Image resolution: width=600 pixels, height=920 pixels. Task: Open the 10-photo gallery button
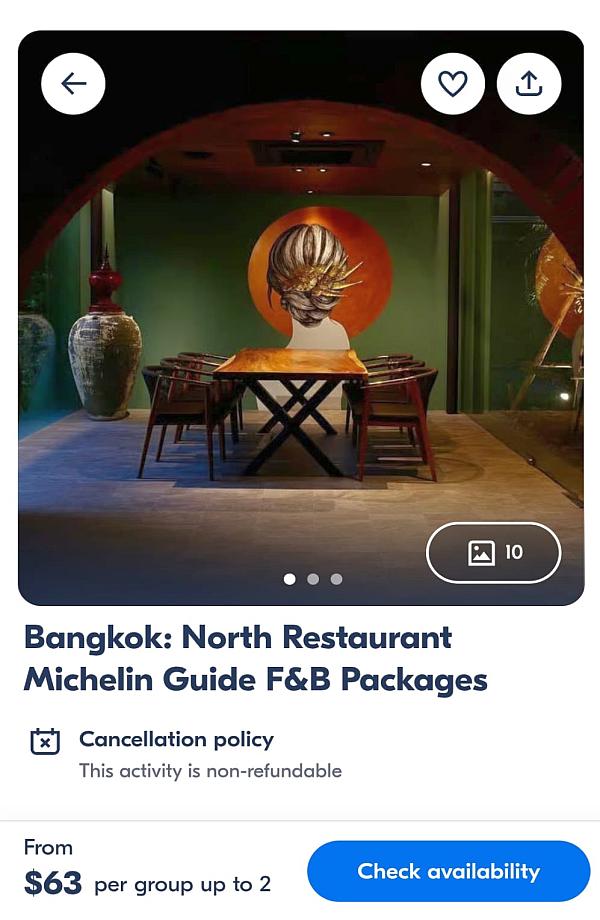click(x=494, y=552)
